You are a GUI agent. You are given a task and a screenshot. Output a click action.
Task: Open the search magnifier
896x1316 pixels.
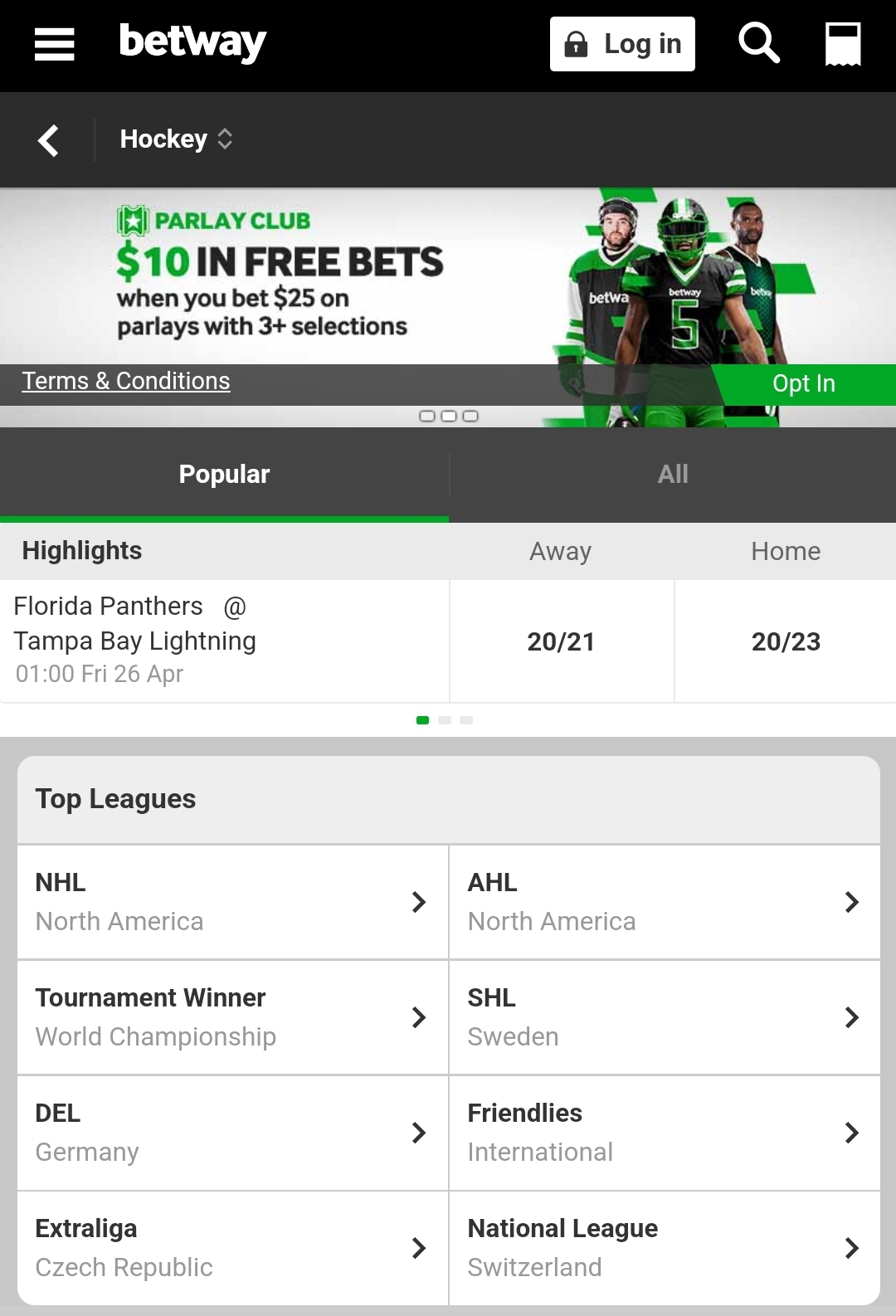[757, 44]
